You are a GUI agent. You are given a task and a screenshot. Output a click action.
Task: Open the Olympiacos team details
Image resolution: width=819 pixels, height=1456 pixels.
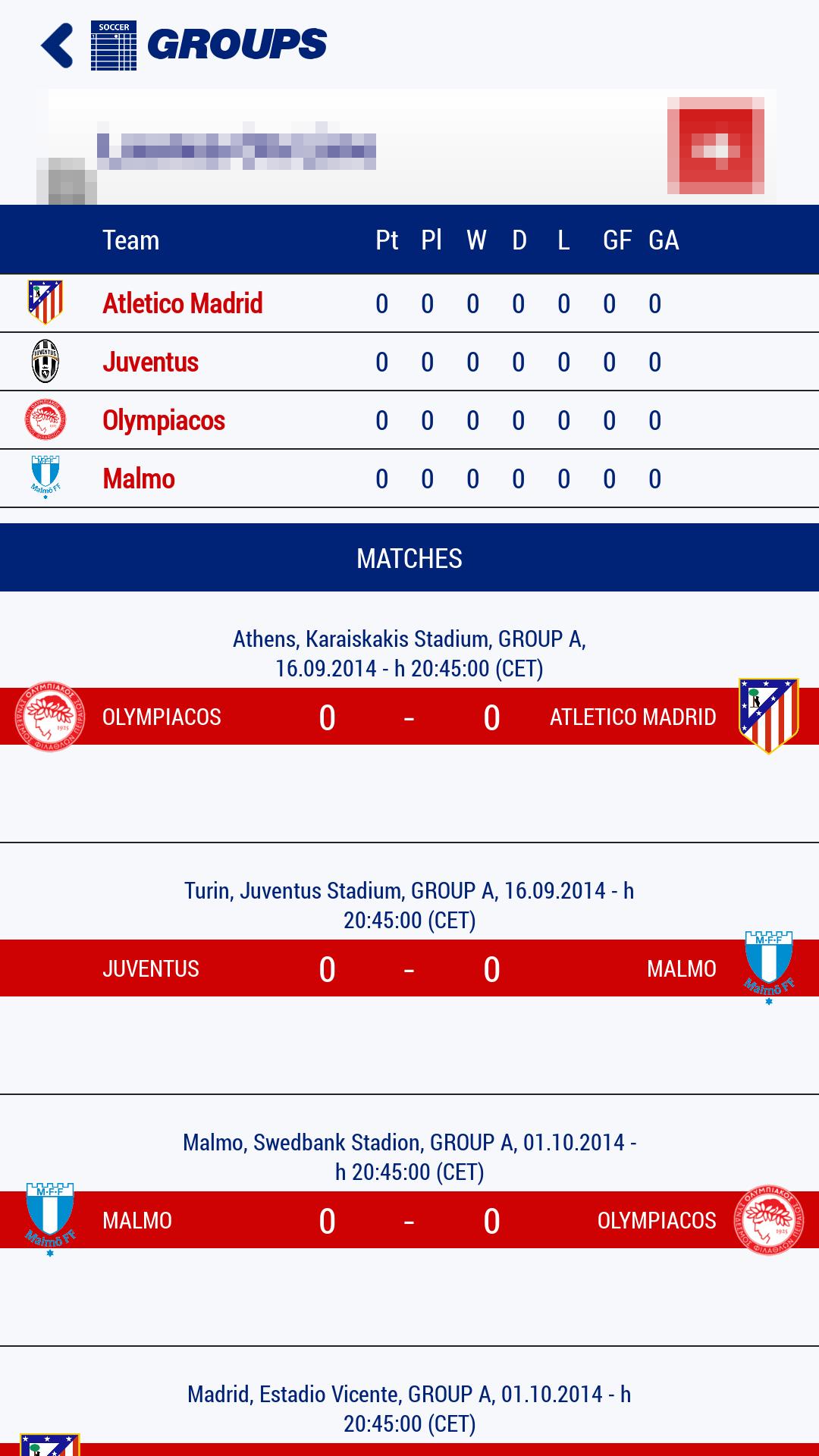coord(164,420)
